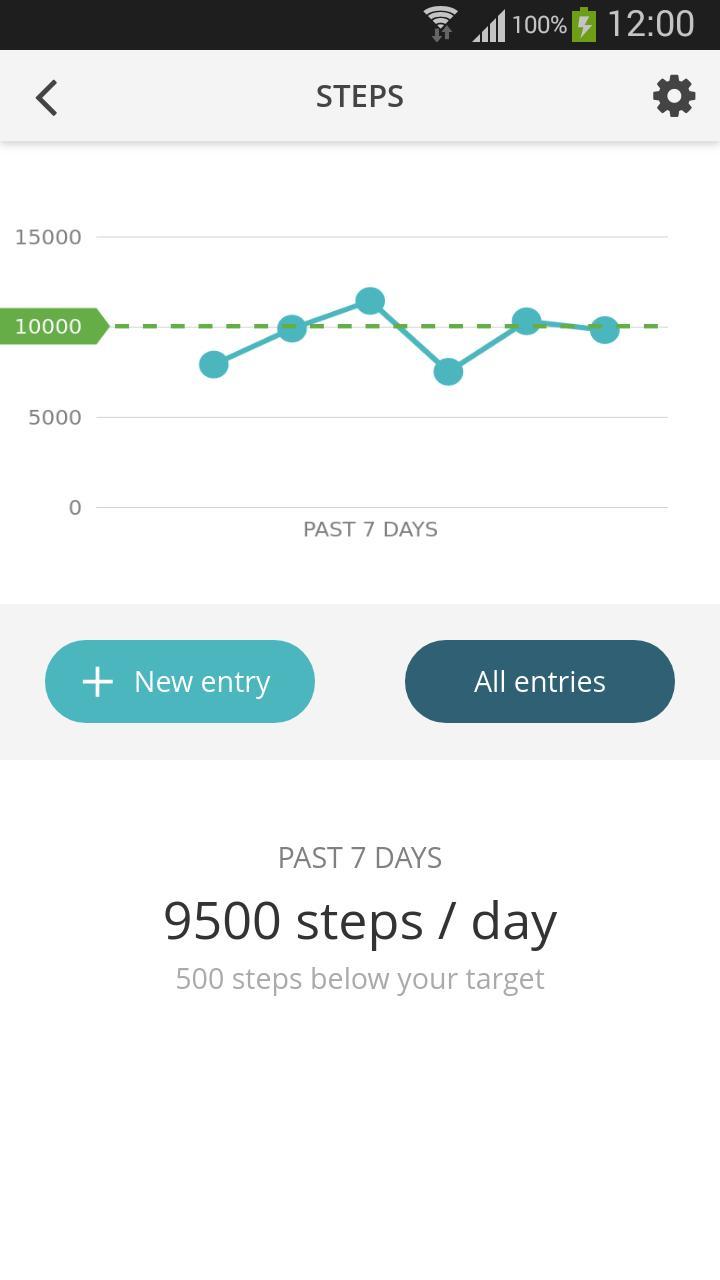Open the steps settings gear
Image resolution: width=720 pixels, height=1280 pixels.
click(x=673, y=96)
